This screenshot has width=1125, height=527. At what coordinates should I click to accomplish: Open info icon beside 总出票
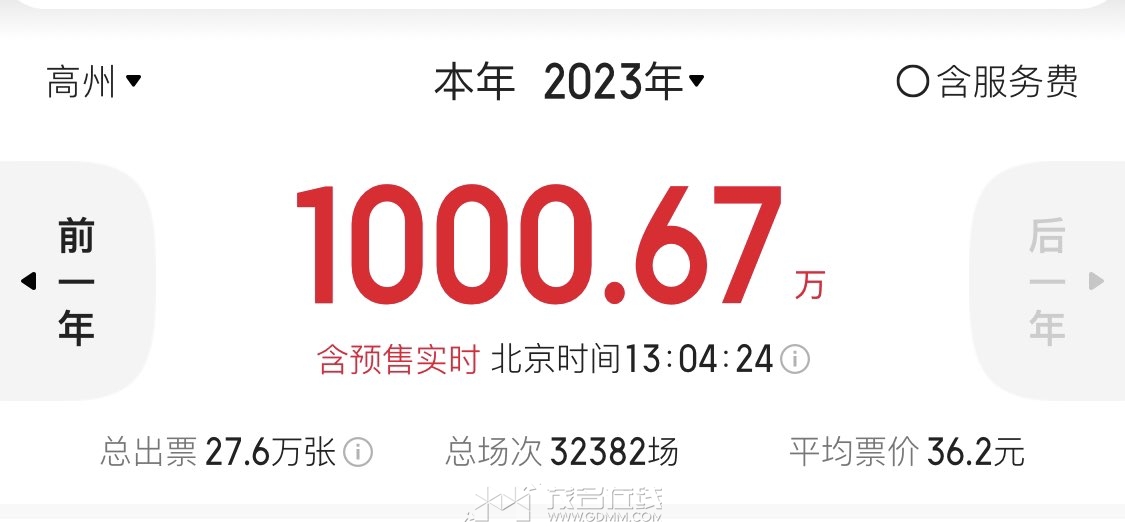[358, 453]
